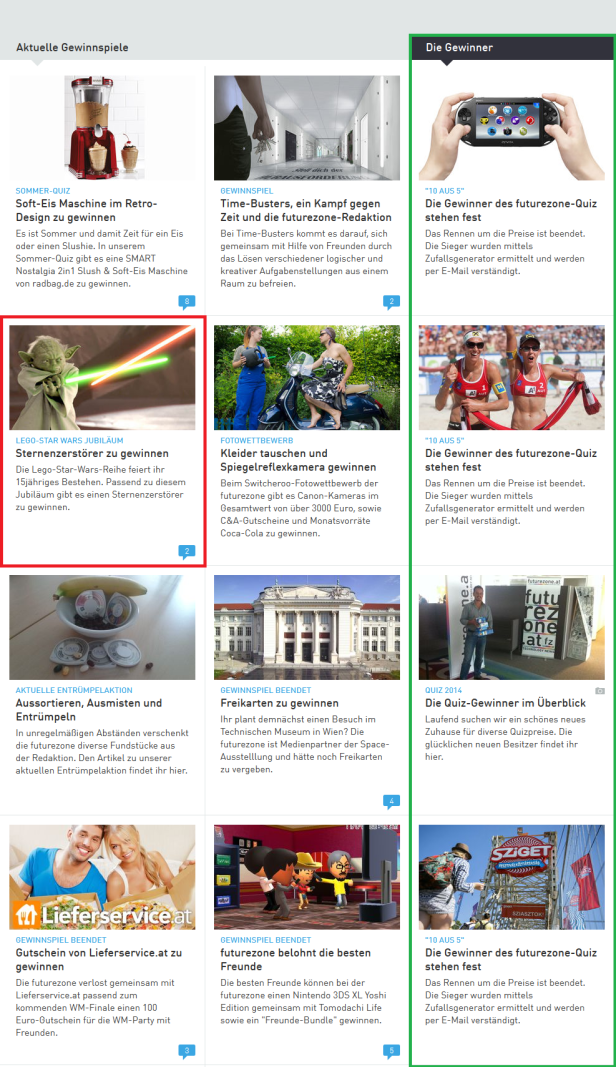View comments on Sternenzerstörer article
The image size is (616, 1067).
click(186, 551)
